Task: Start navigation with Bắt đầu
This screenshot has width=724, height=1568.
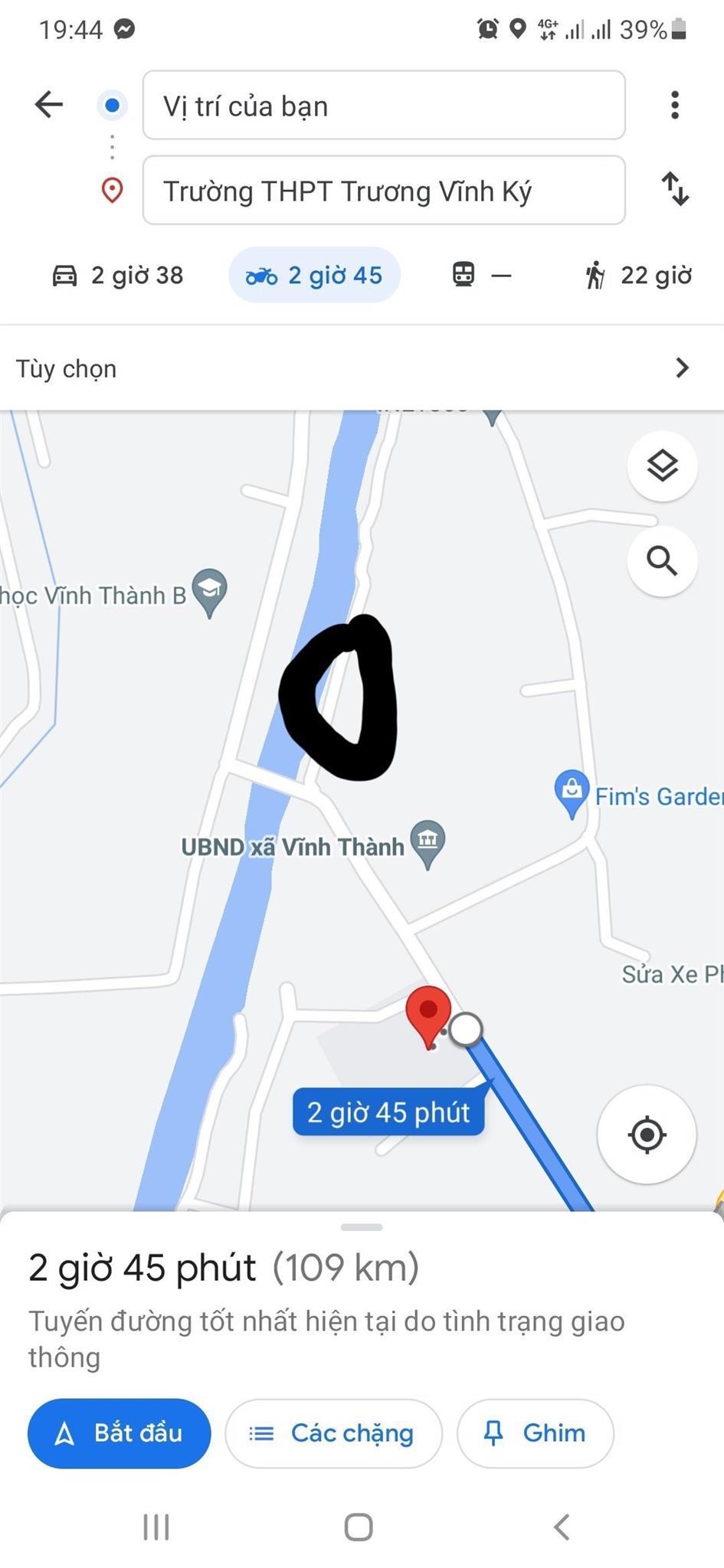Action: click(120, 1433)
